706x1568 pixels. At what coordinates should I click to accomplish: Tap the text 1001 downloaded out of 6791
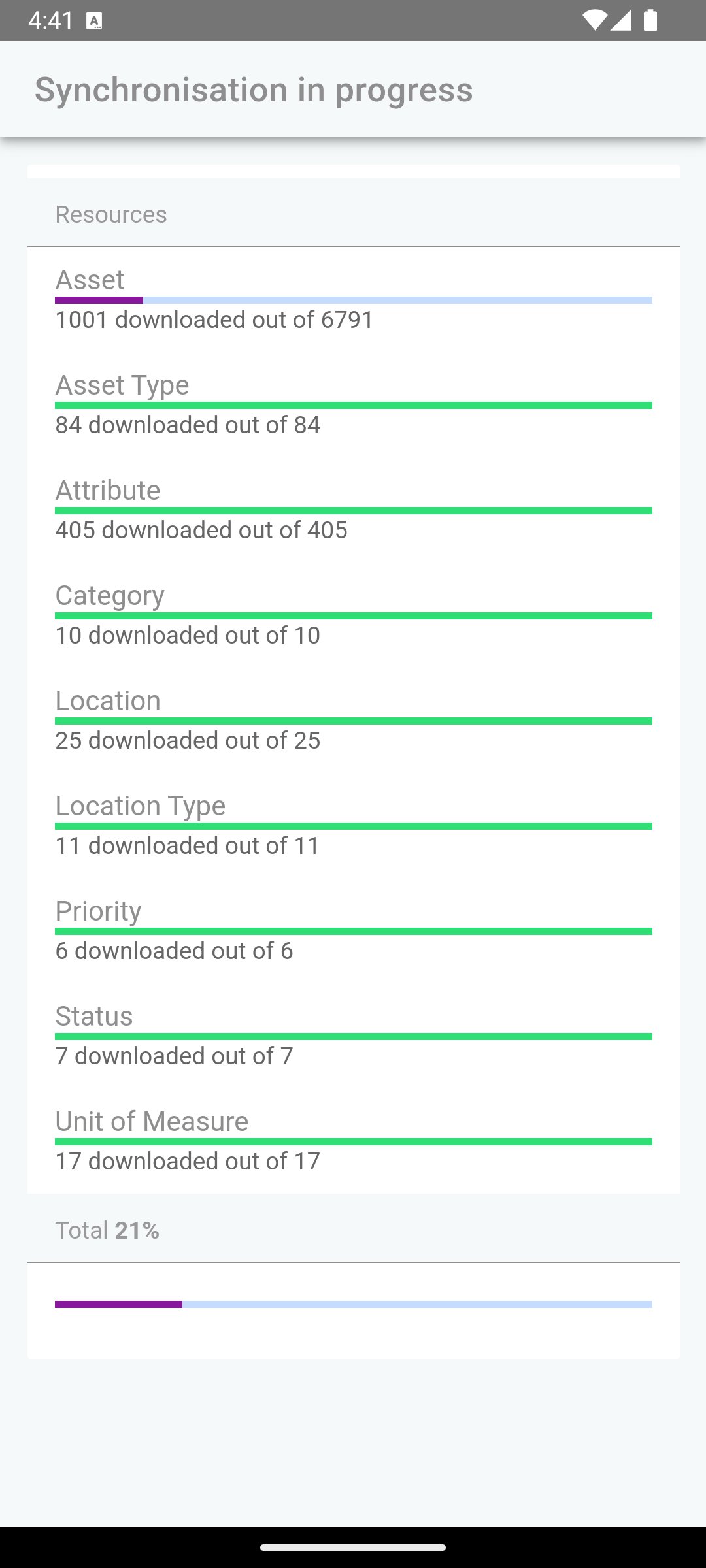click(212, 320)
